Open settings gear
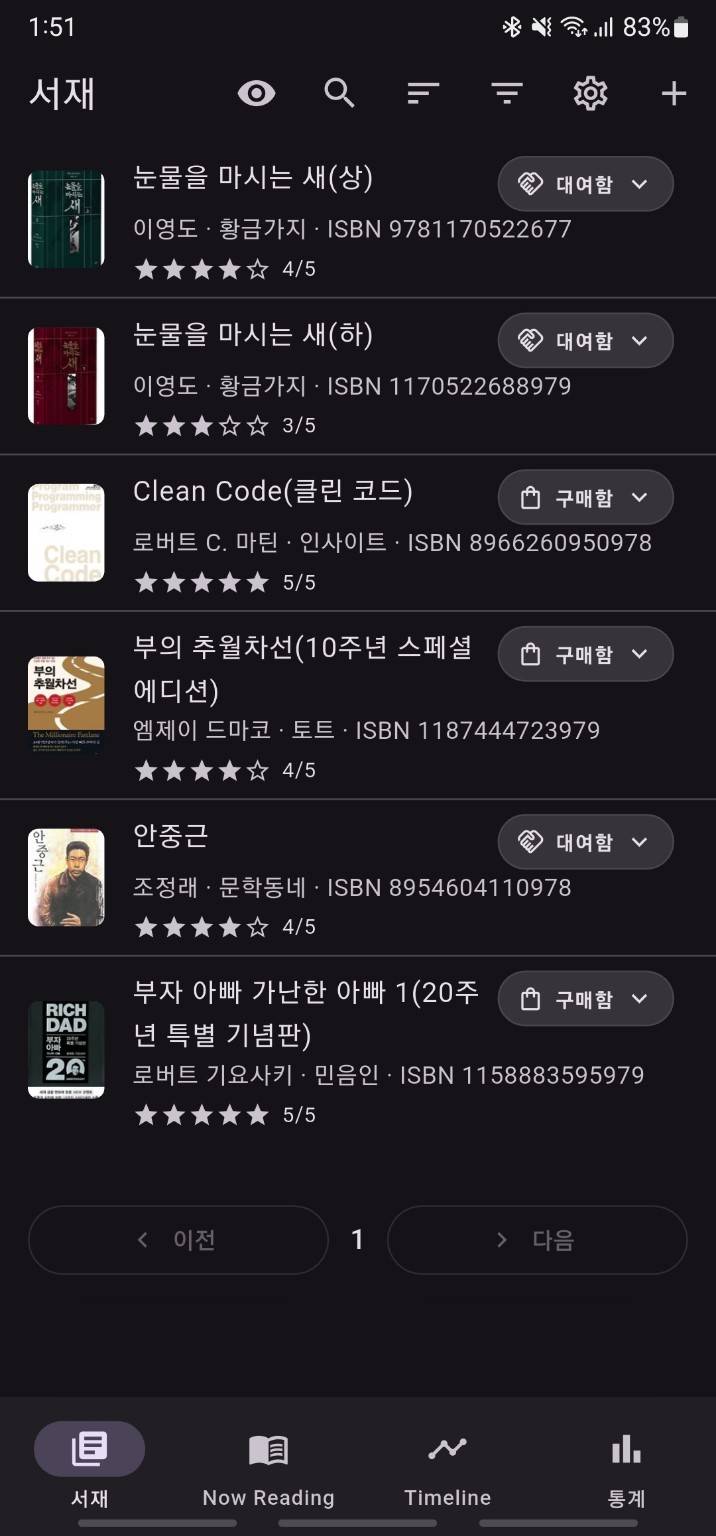The height and width of the screenshot is (1536, 716). (590, 94)
